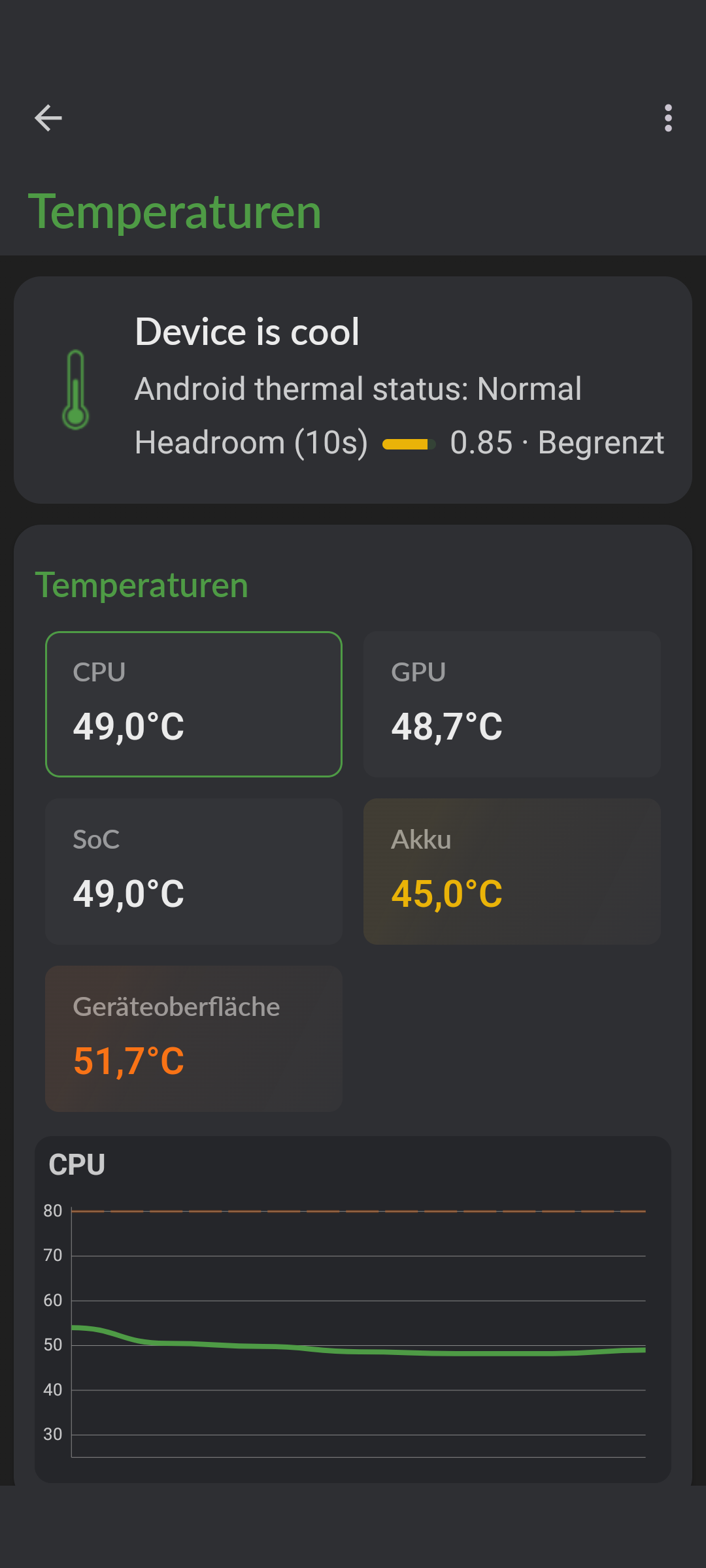Open the three-dot overflow menu
The width and height of the screenshot is (706, 1568).
(667, 118)
